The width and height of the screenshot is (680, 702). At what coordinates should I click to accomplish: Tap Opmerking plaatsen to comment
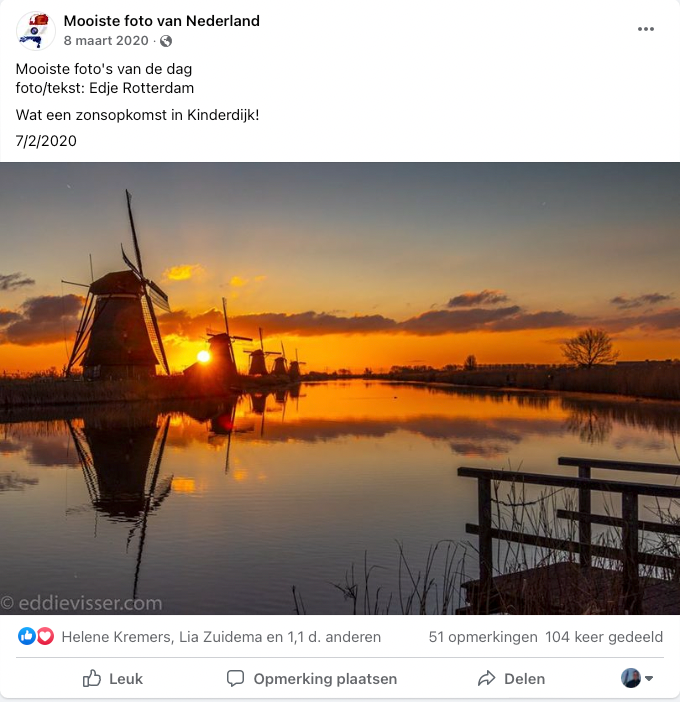click(x=309, y=678)
